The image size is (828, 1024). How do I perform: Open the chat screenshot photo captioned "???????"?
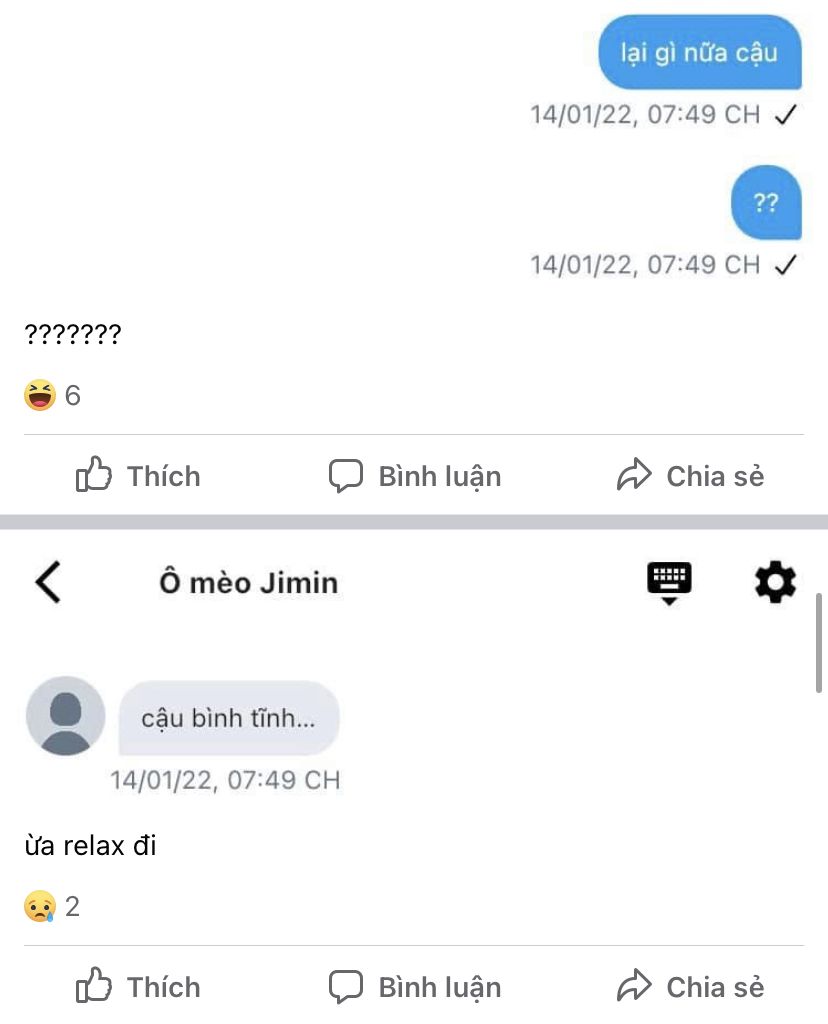coord(414,150)
